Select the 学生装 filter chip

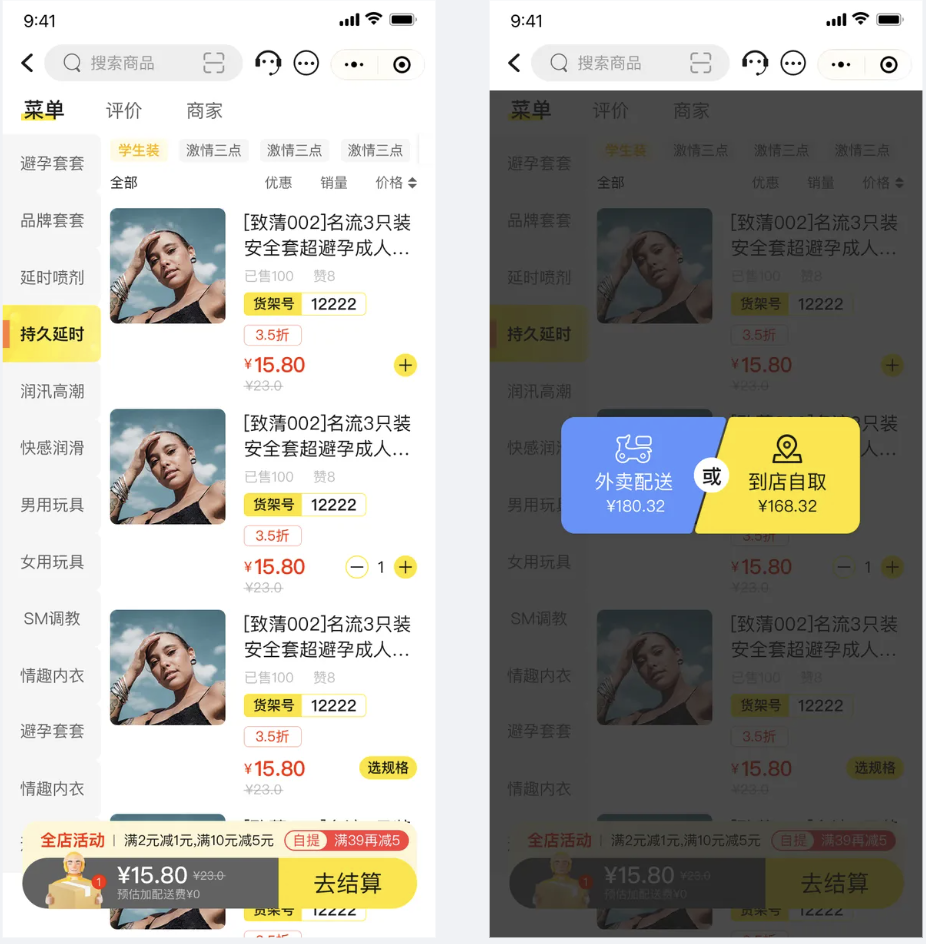pyautogui.click(x=139, y=150)
